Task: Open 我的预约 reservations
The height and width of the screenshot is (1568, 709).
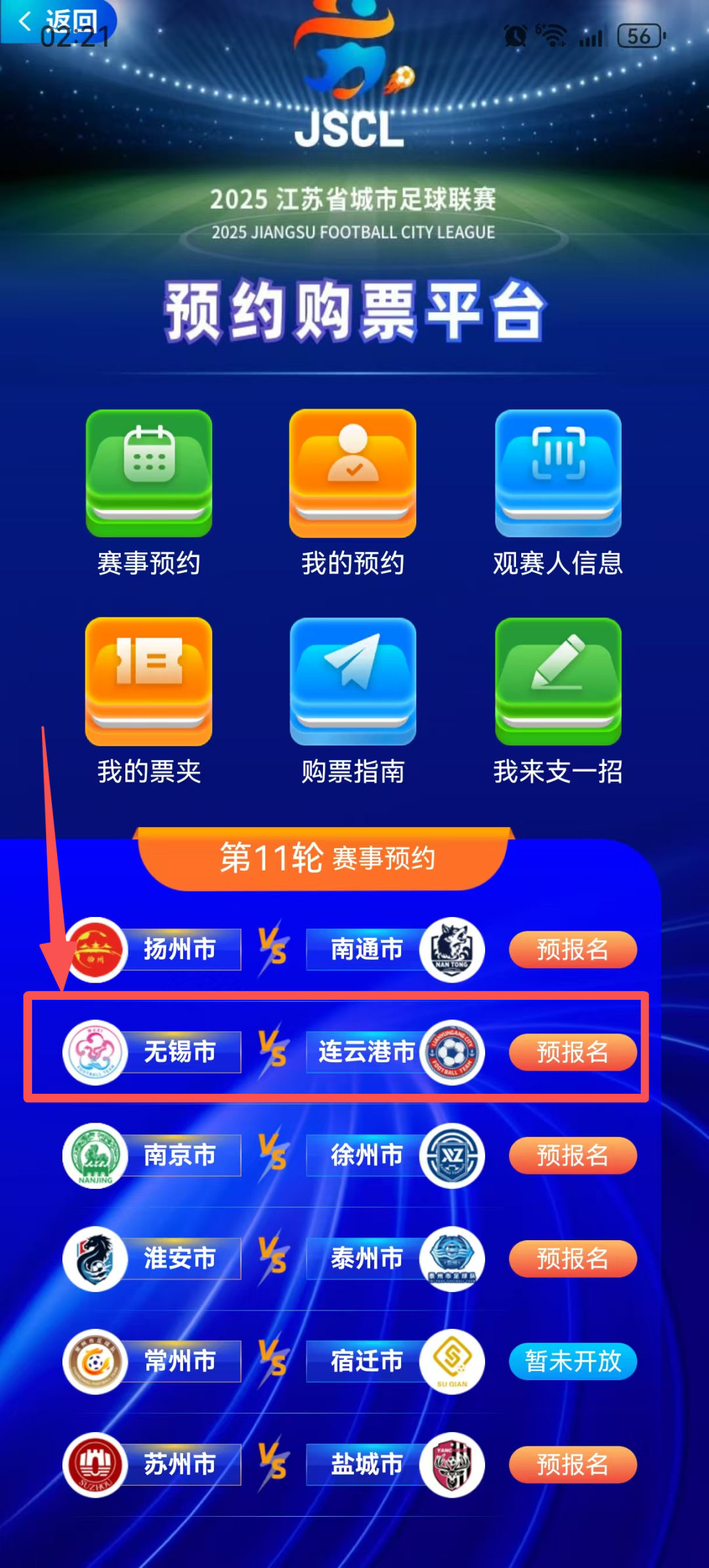Action: point(353,474)
